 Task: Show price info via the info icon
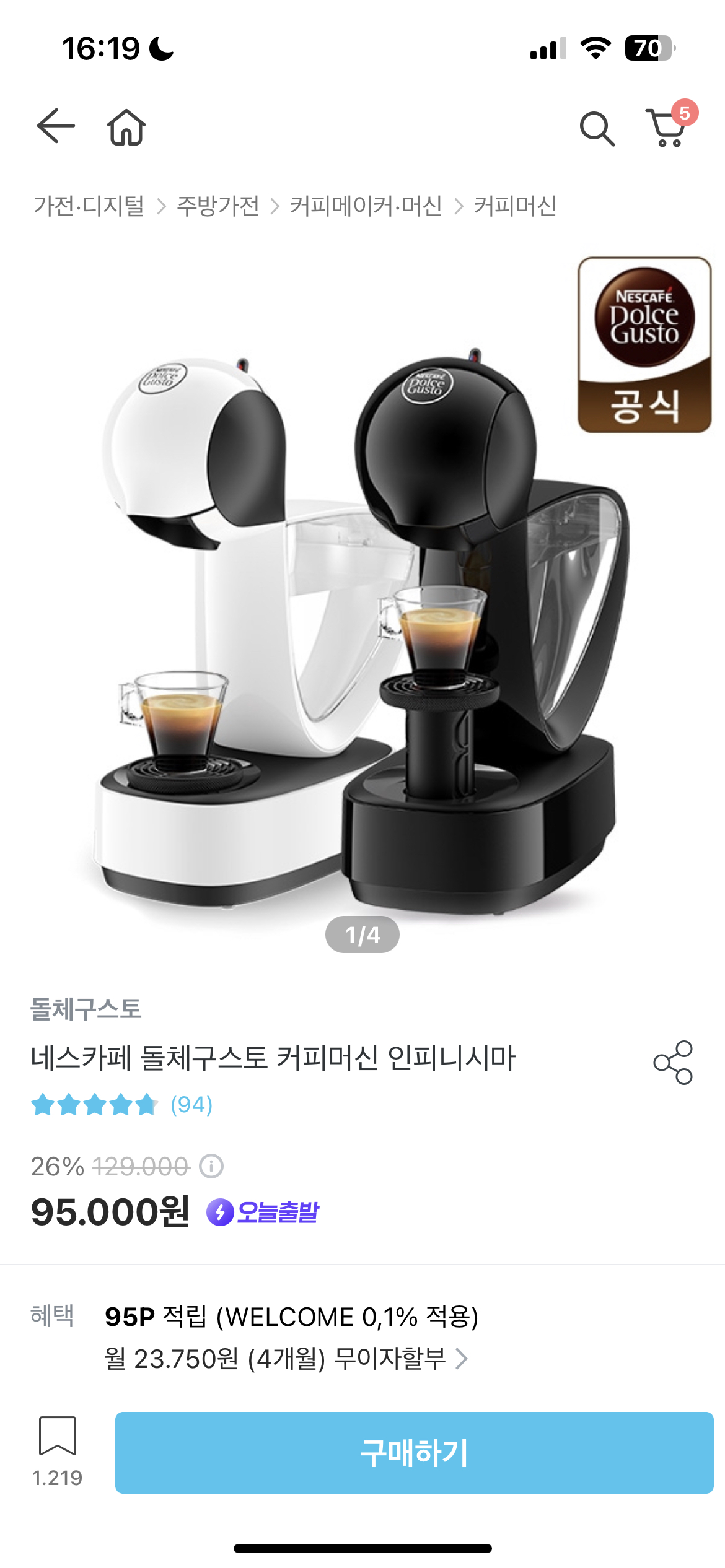tap(211, 1167)
